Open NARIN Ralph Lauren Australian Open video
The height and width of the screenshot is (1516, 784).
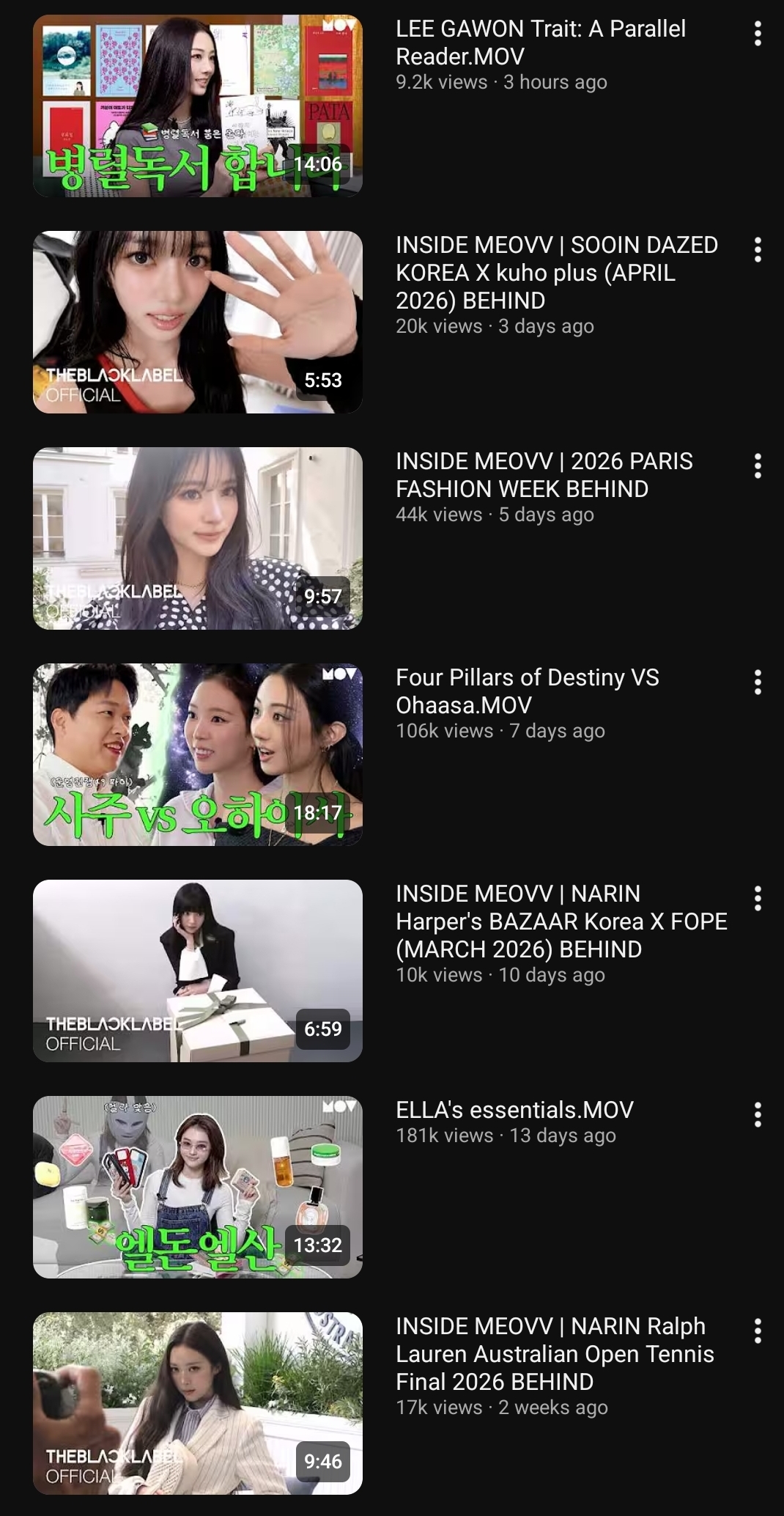pyautogui.click(x=198, y=1403)
